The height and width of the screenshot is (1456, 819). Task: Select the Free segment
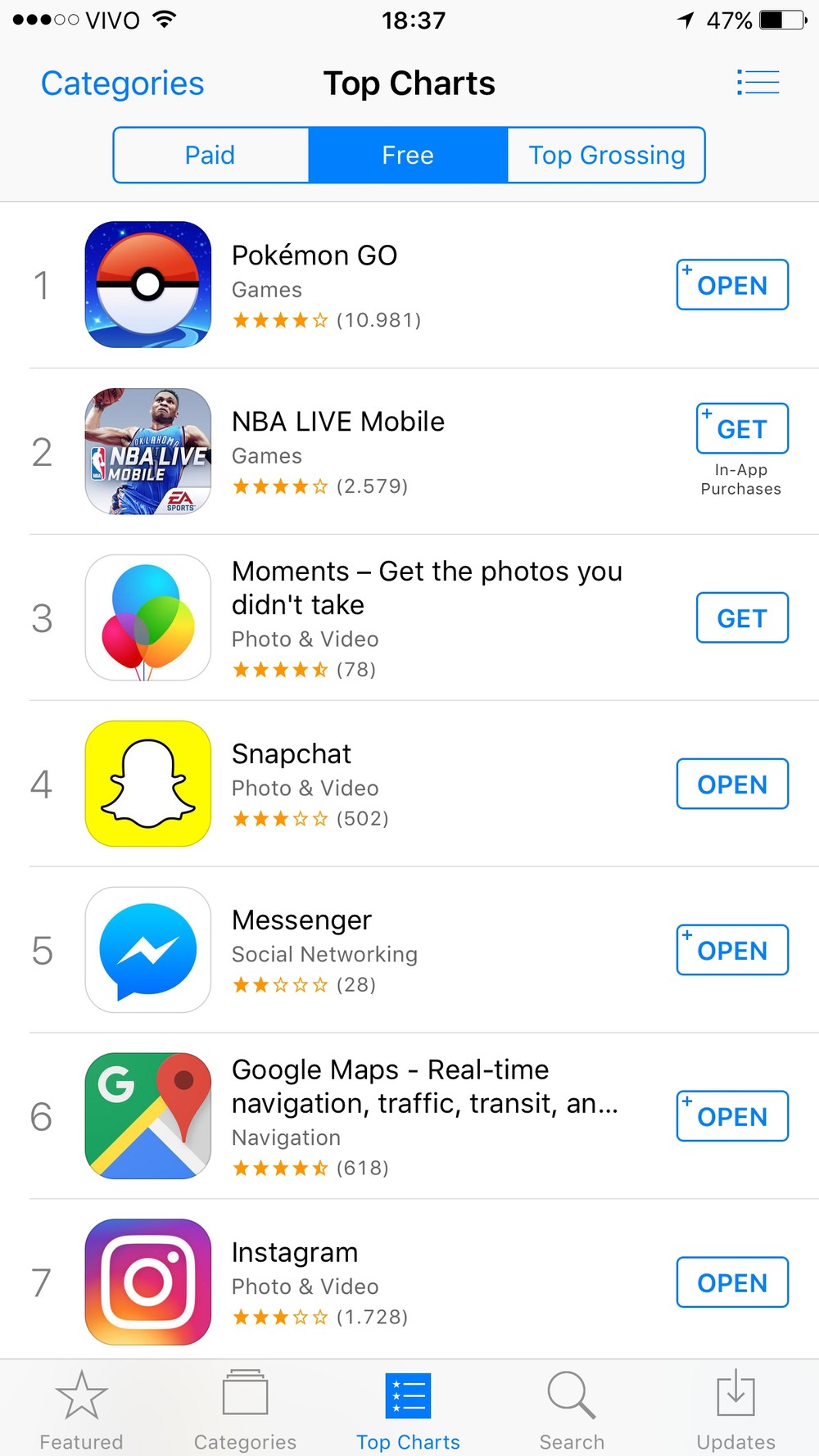(408, 155)
